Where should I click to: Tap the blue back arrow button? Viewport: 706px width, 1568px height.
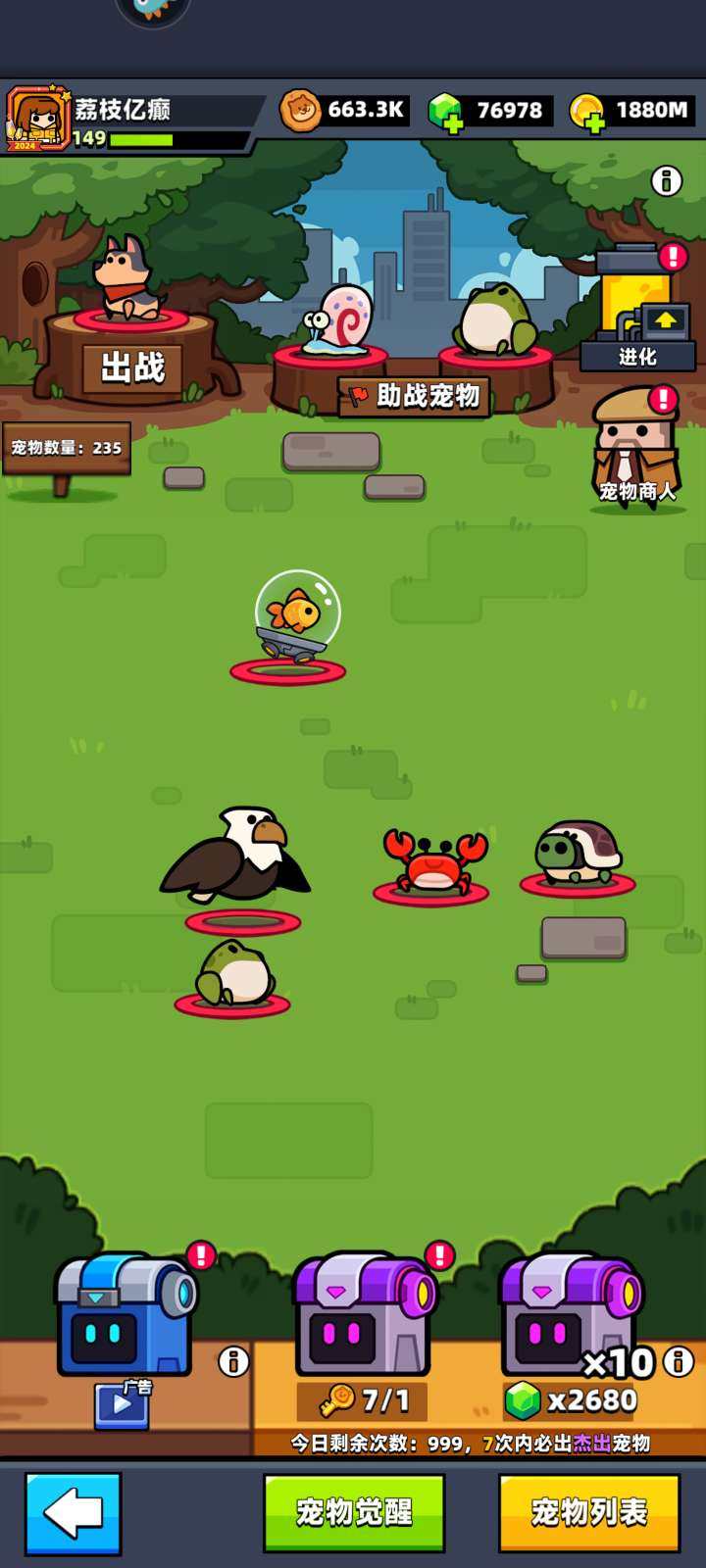pos(74,1513)
